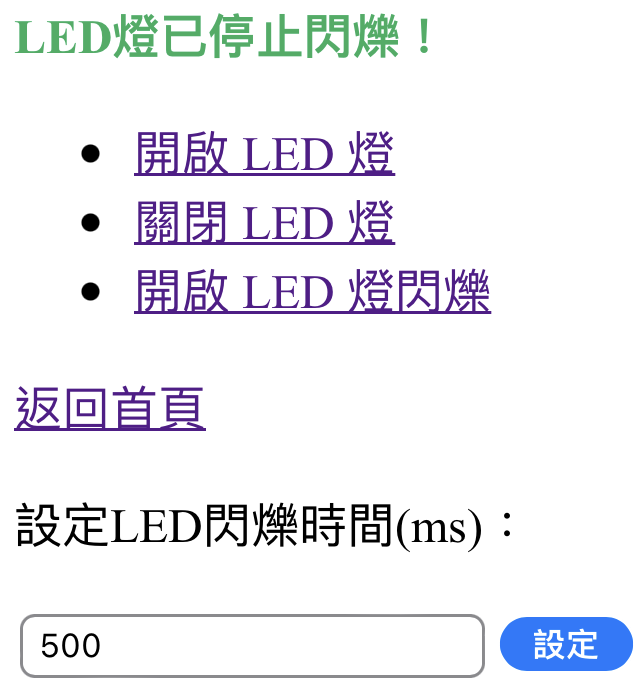The image size is (643, 699).
Task: Focus the blink time field showing 500
Action: pyautogui.click(x=252, y=645)
